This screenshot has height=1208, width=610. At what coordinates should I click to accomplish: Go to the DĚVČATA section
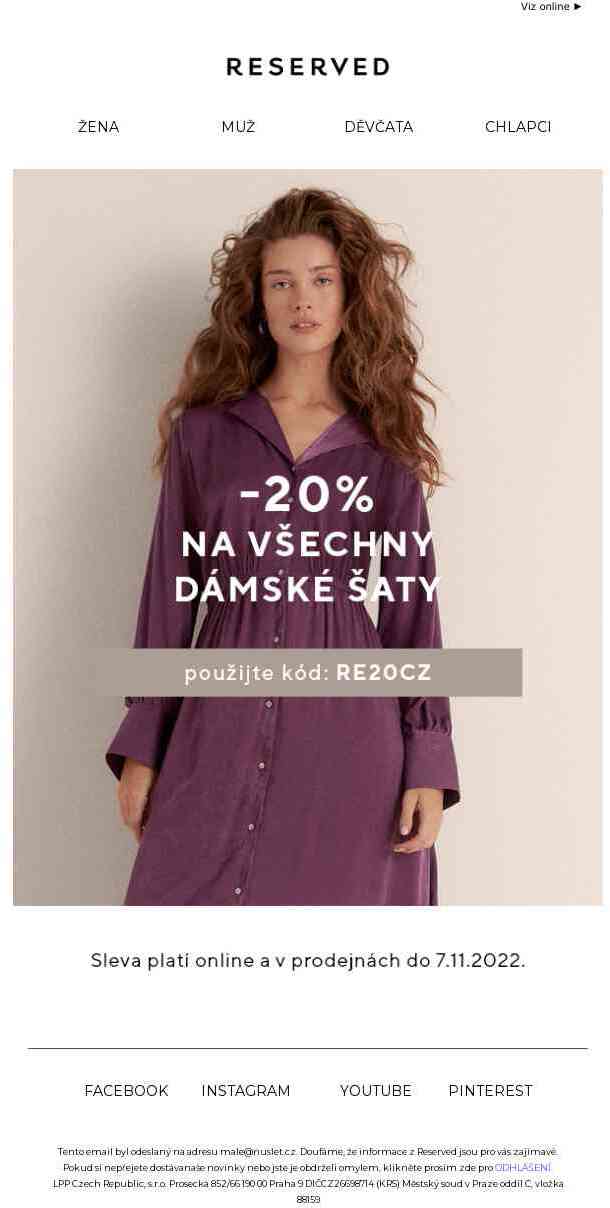[x=378, y=127]
